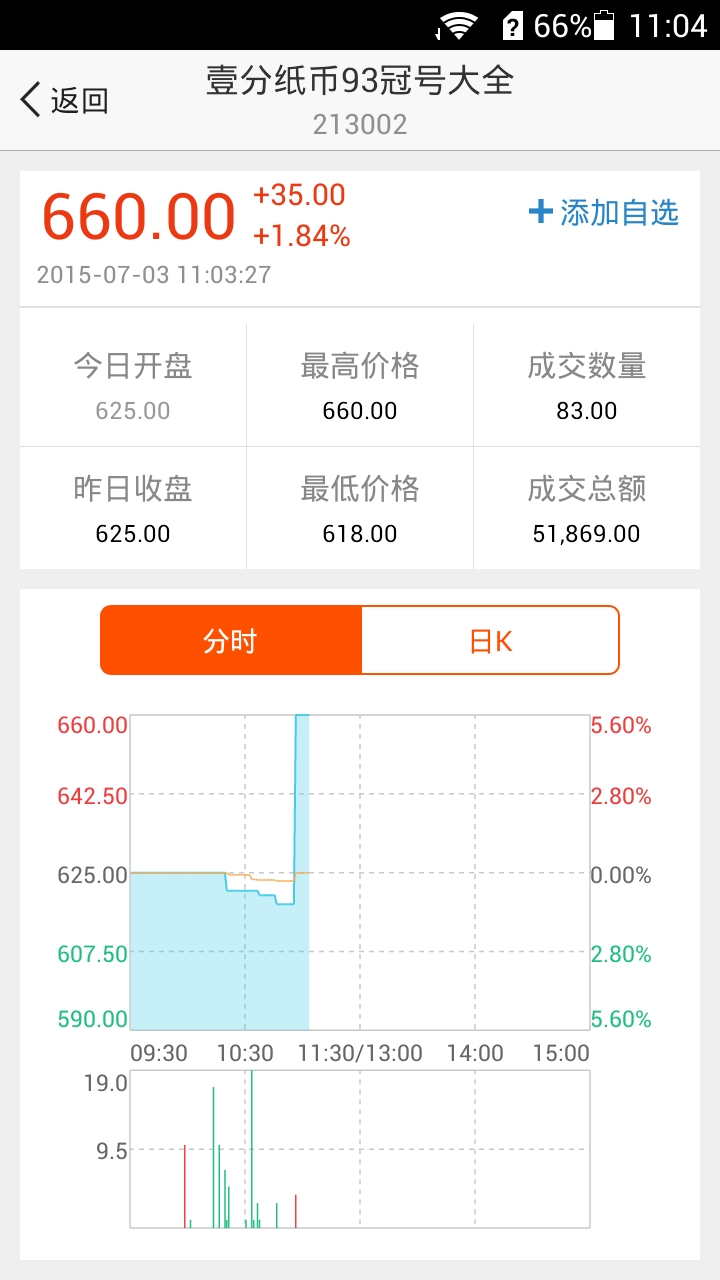The image size is (720, 1280).
Task: Click the permission shield icon in status bar
Action: pos(512,24)
